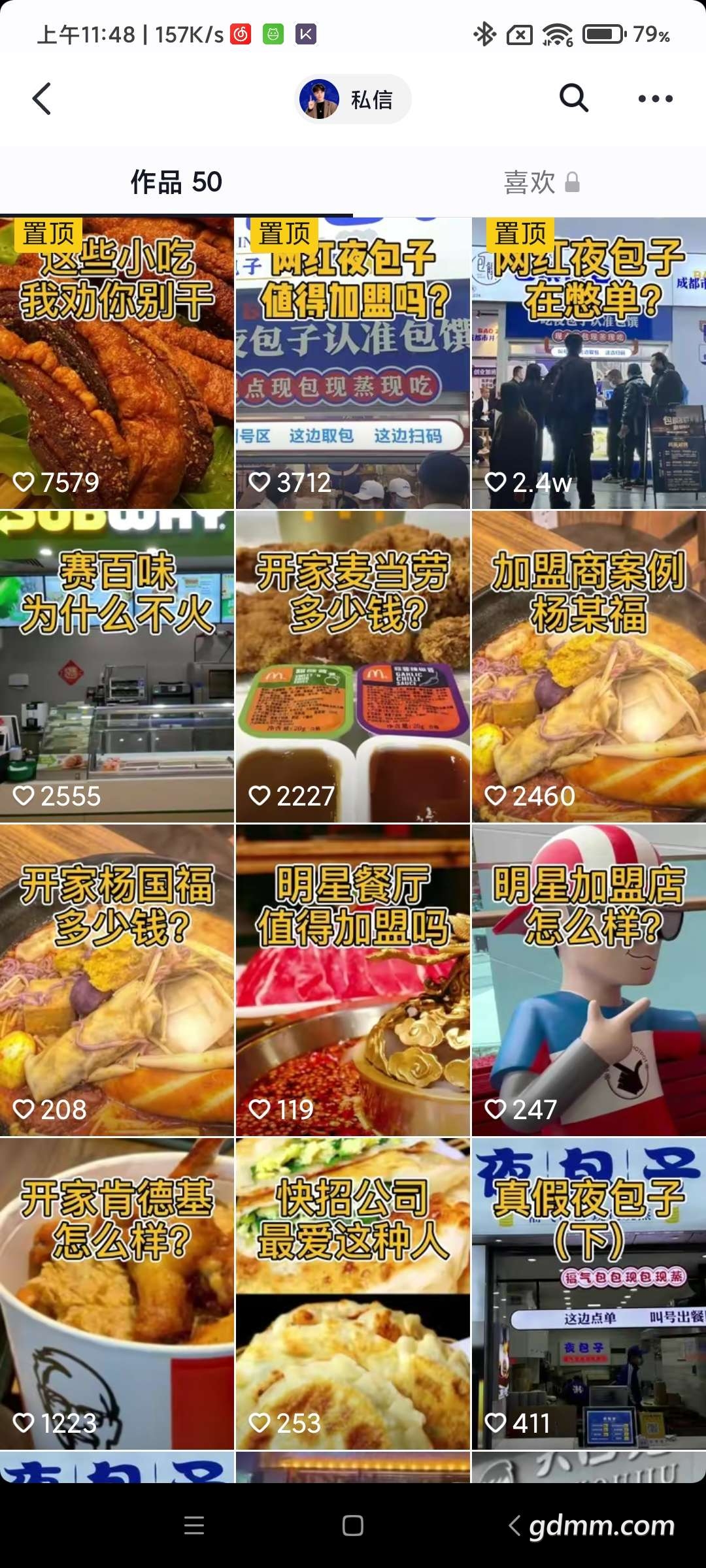This screenshot has height=1568, width=706.
Task: Open the video 快招公司最爱这种人
Action: (x=353, y=1294)
